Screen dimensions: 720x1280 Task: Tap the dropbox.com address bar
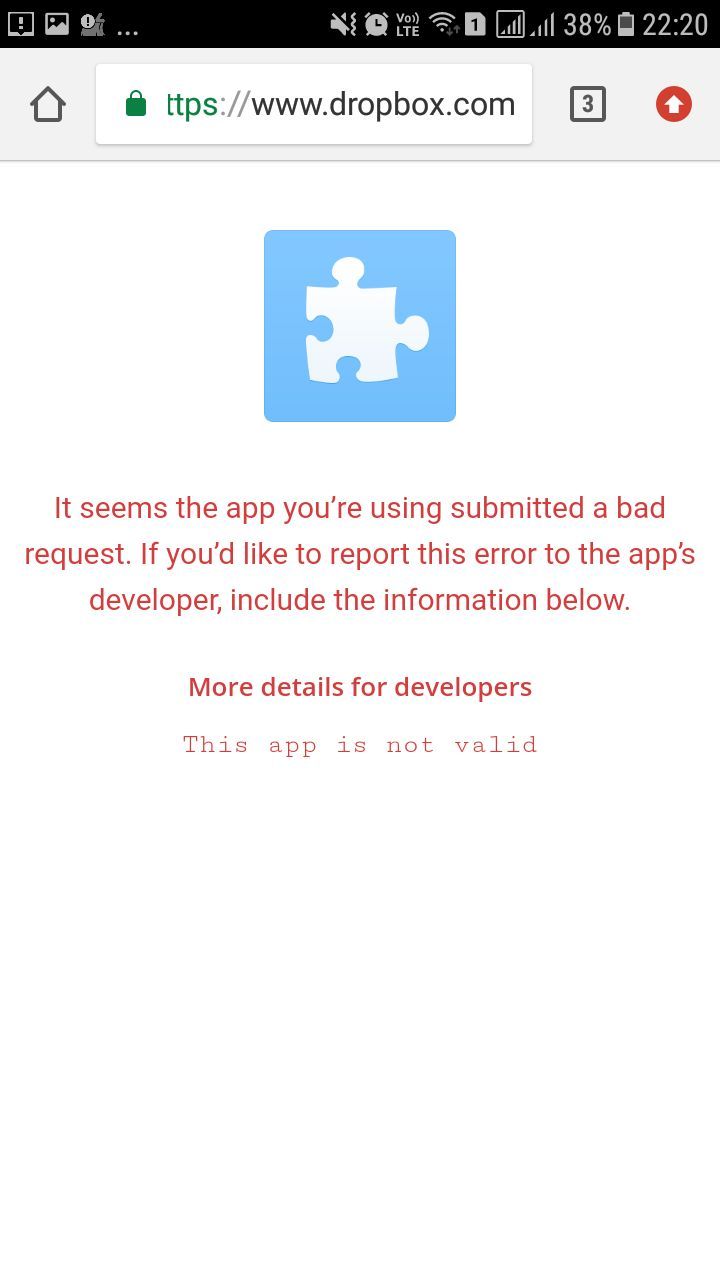tap(340, 103)
